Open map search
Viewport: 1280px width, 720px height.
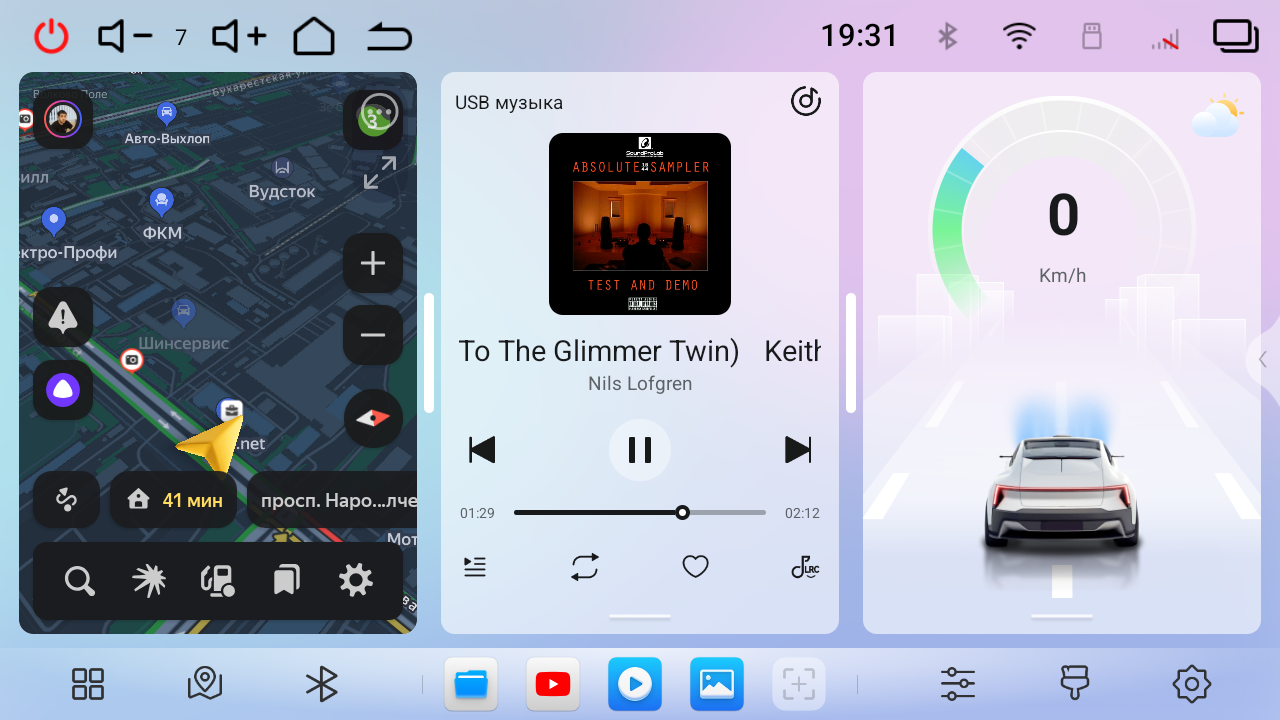click(79, 580)
